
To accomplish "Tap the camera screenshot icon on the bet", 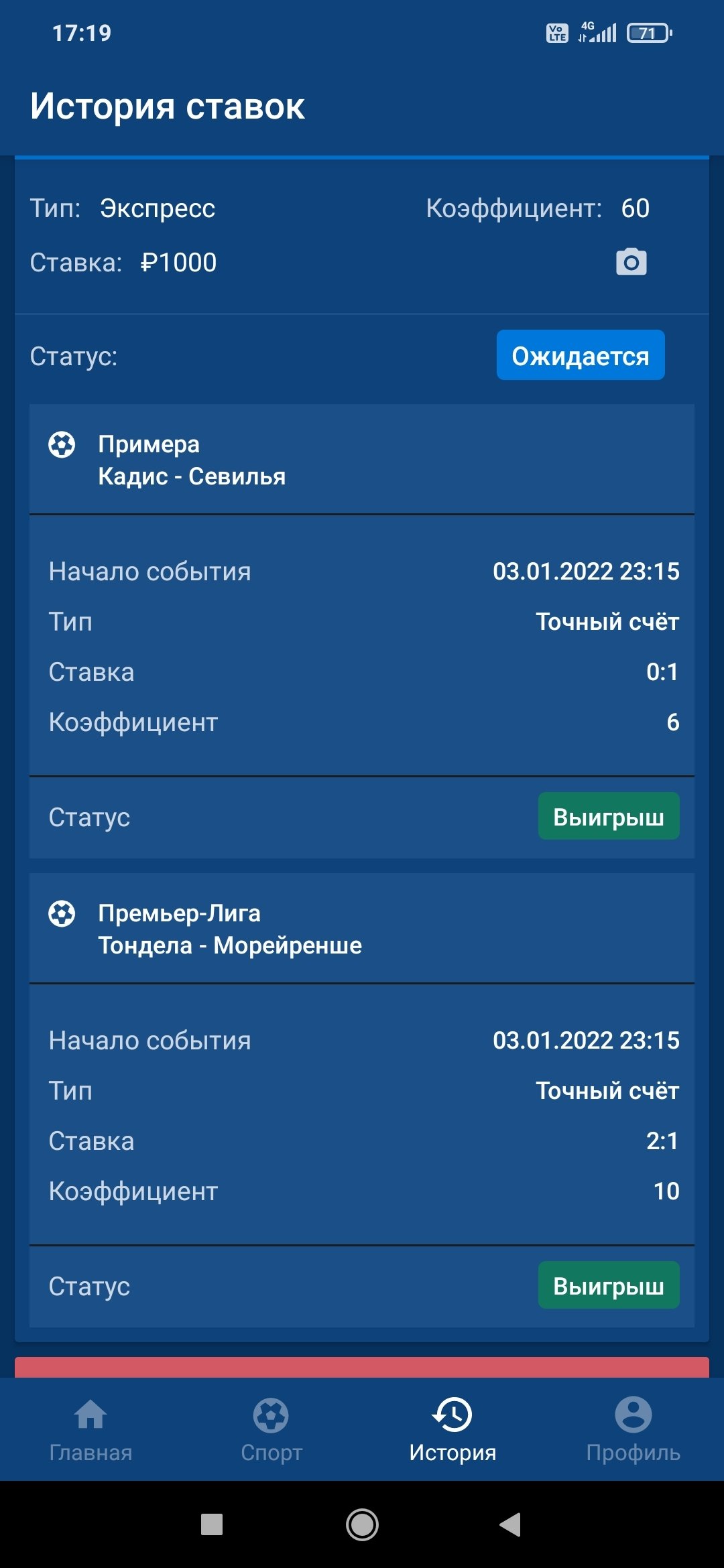I will click(x=631, y=262).
